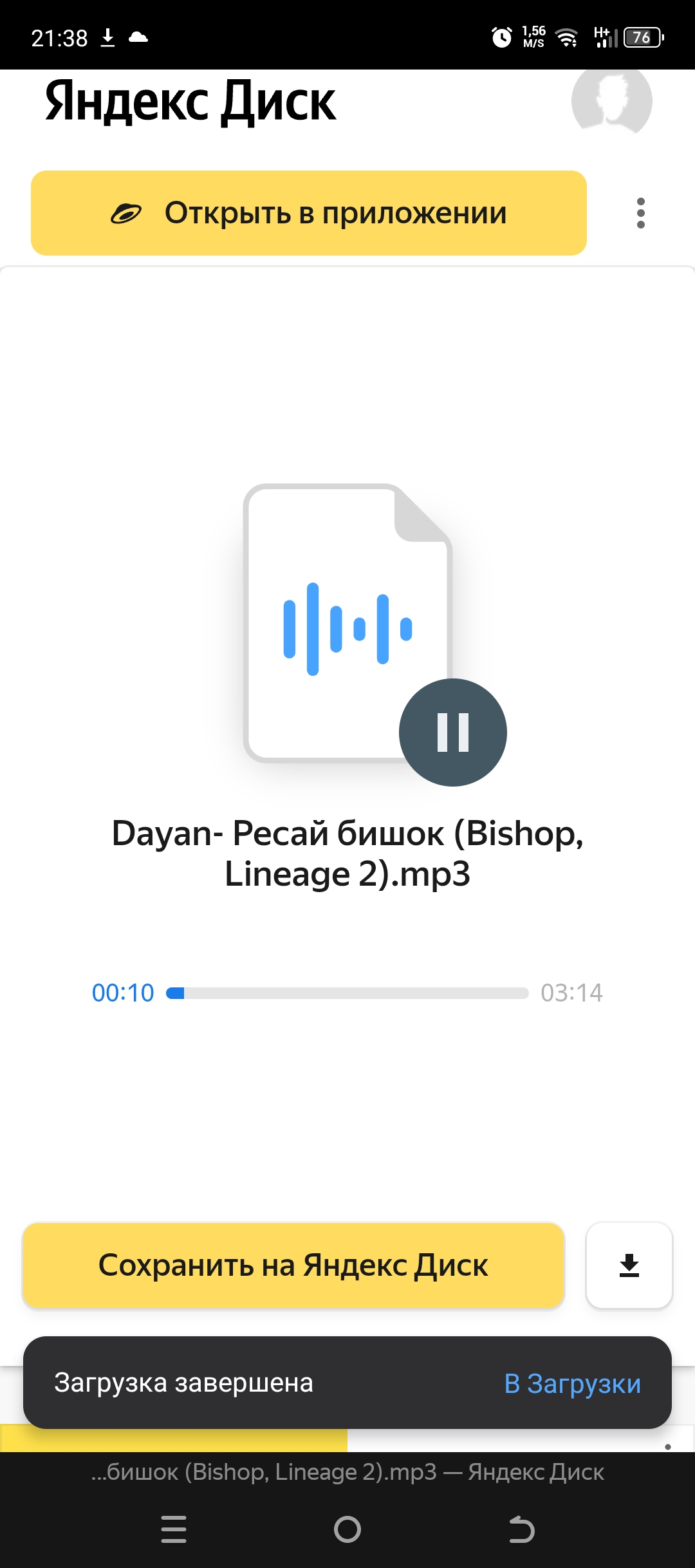Open the file in the Yandex Disk app
Image resolution: width=695 pixels, height=1568 pixels.
pyautogui.click(x=309, y=213)
